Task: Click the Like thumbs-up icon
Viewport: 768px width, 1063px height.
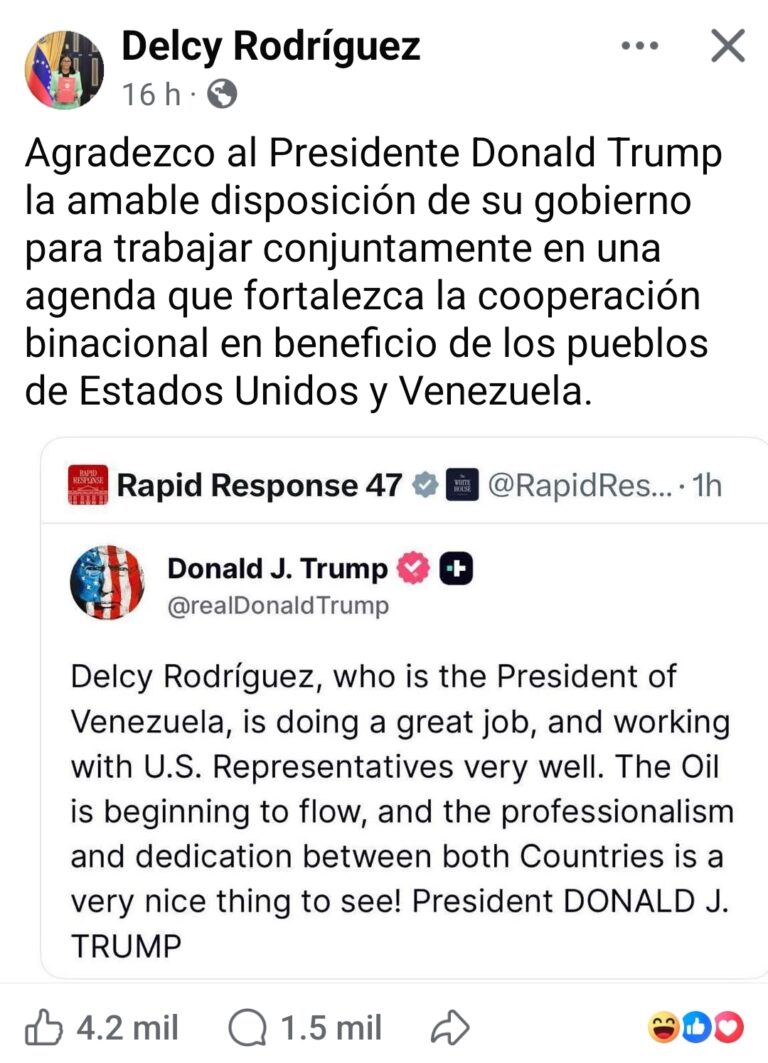Action: coord(43,1026)
